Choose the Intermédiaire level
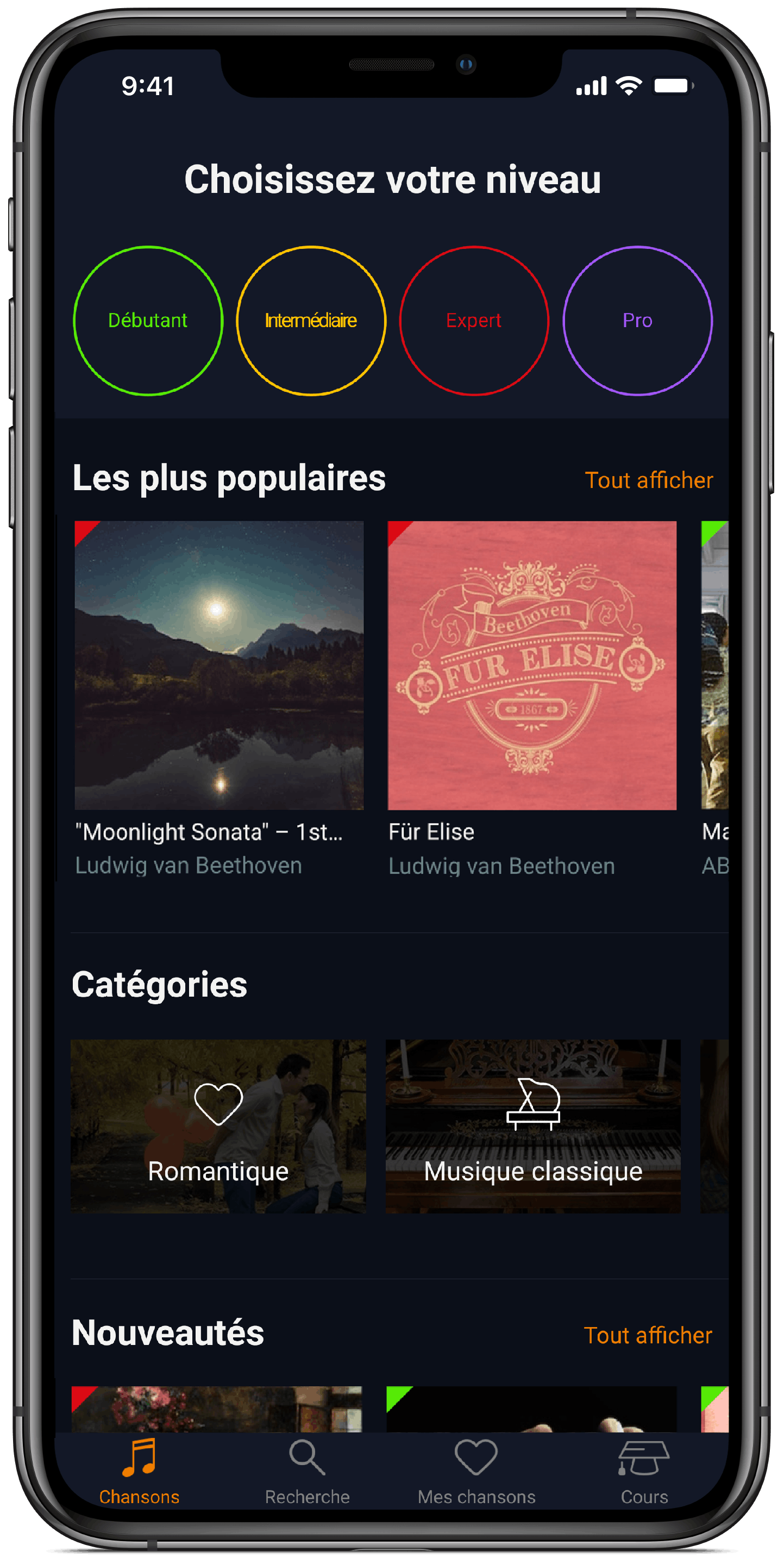The height and width of the screenshot is (1558, 784). tap(311, 321)
